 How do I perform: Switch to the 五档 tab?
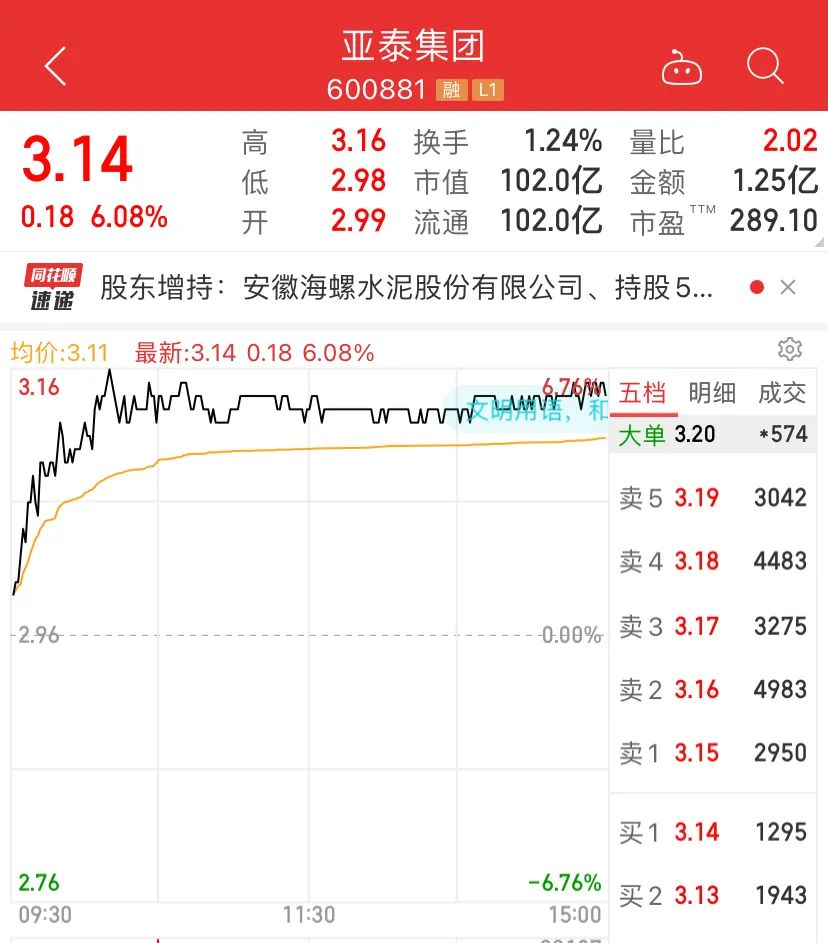[x=643, y=393]
